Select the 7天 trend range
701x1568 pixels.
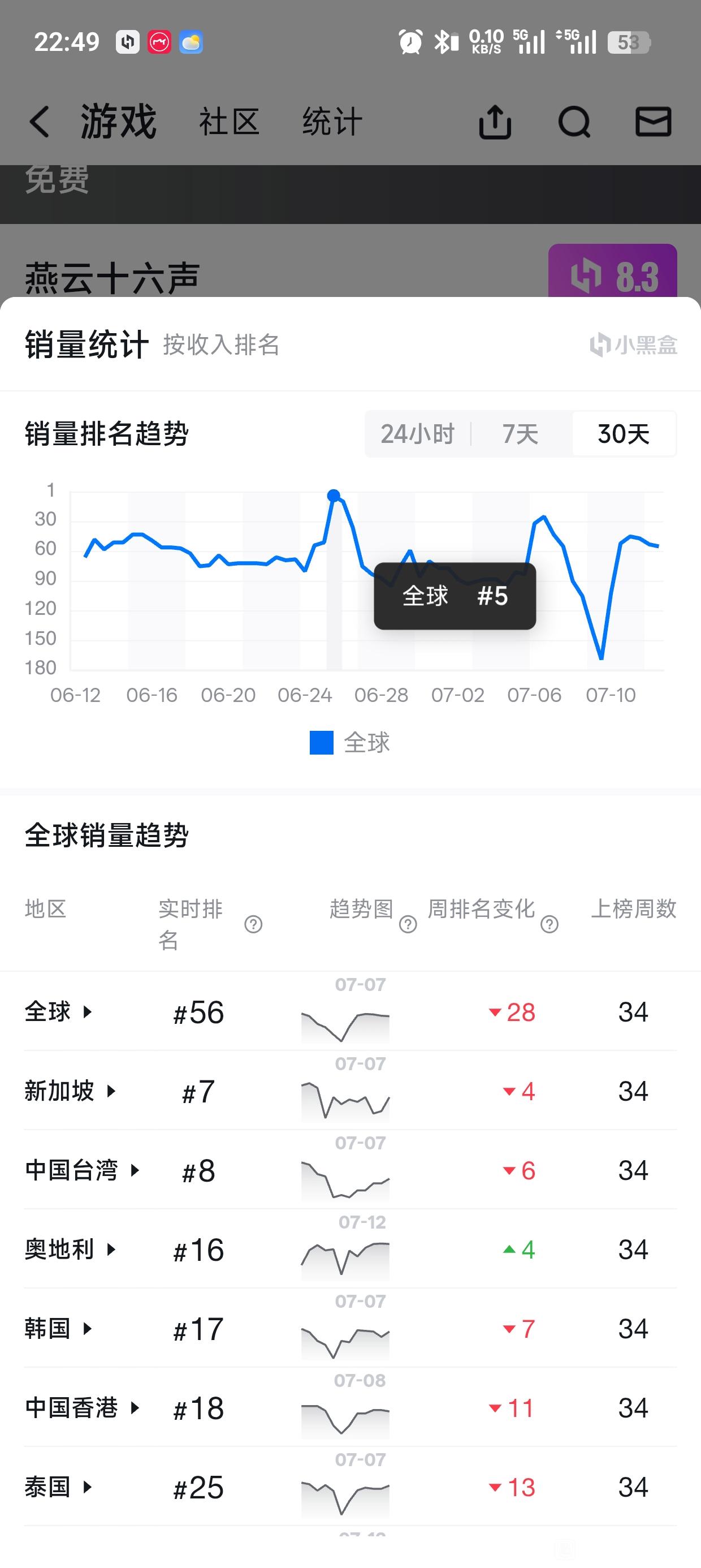point(521,434)
